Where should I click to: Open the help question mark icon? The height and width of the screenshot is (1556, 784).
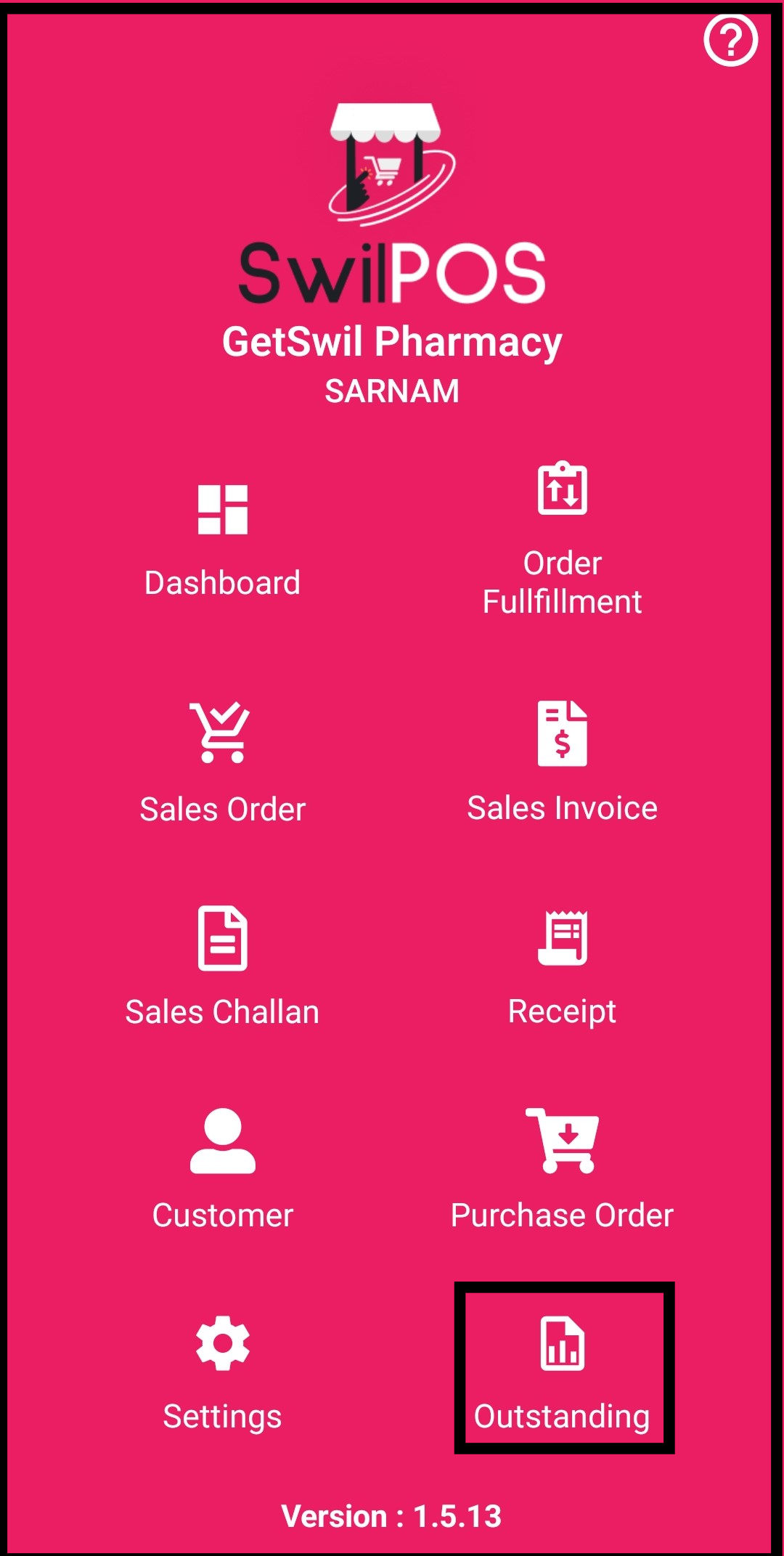[730, 40]
